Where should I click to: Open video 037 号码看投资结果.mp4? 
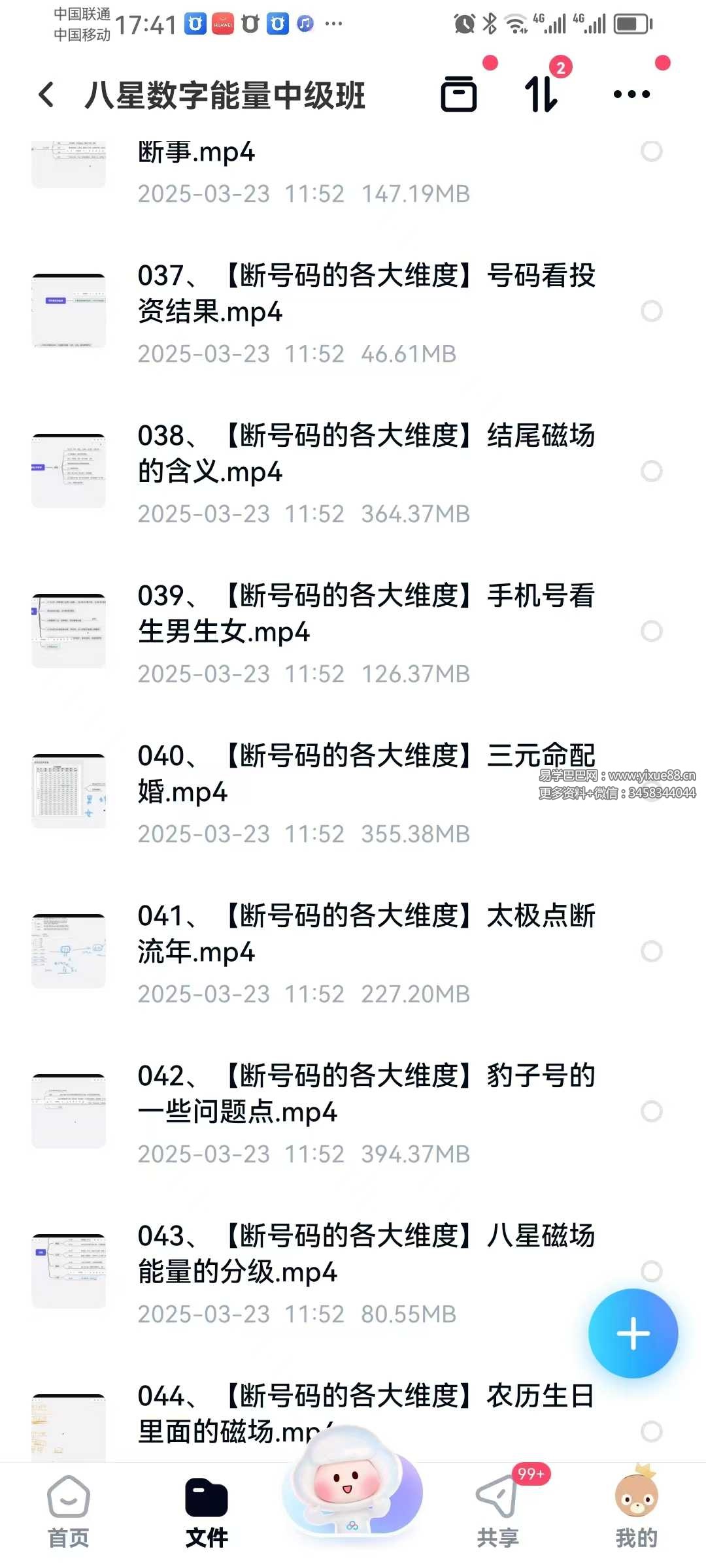pos(366,294)
